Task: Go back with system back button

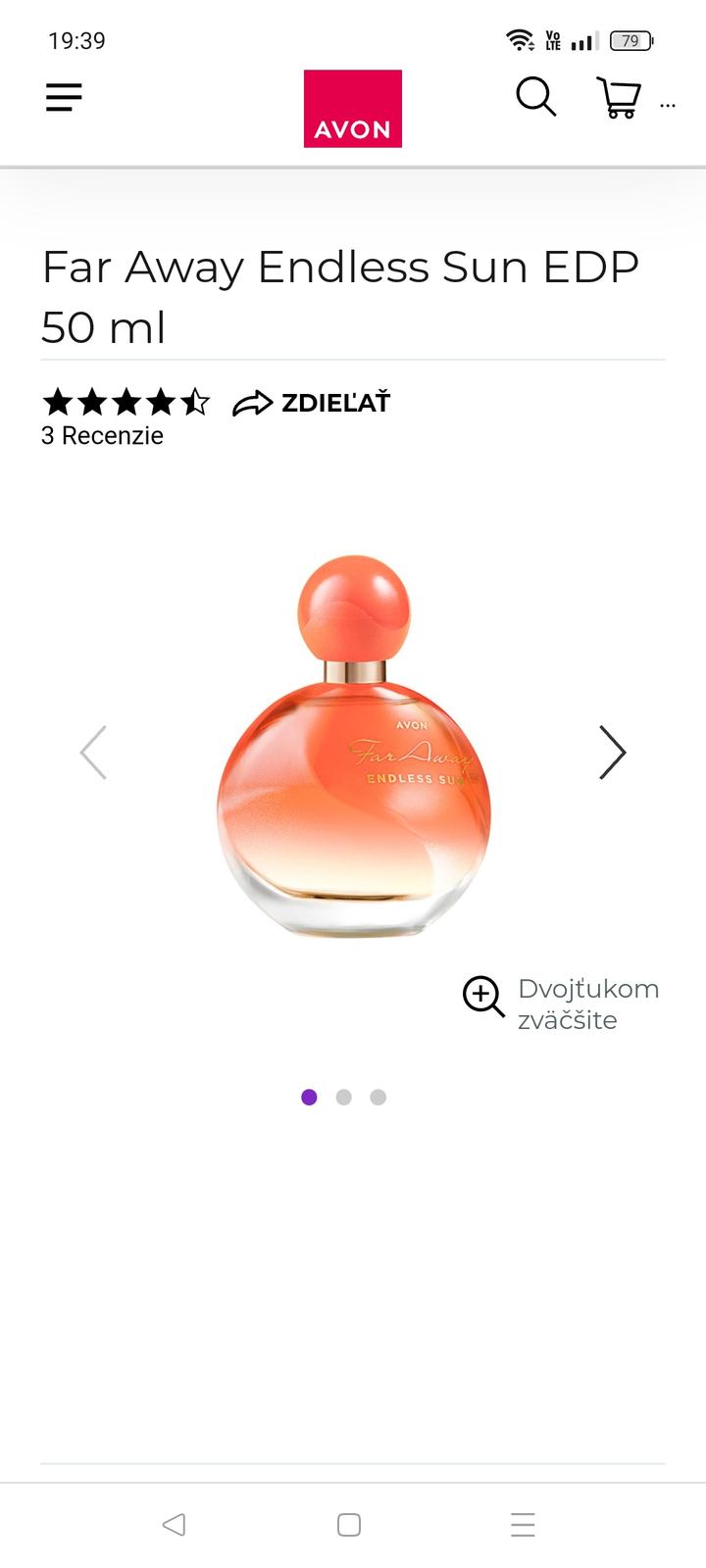Action: point(174,1524)
